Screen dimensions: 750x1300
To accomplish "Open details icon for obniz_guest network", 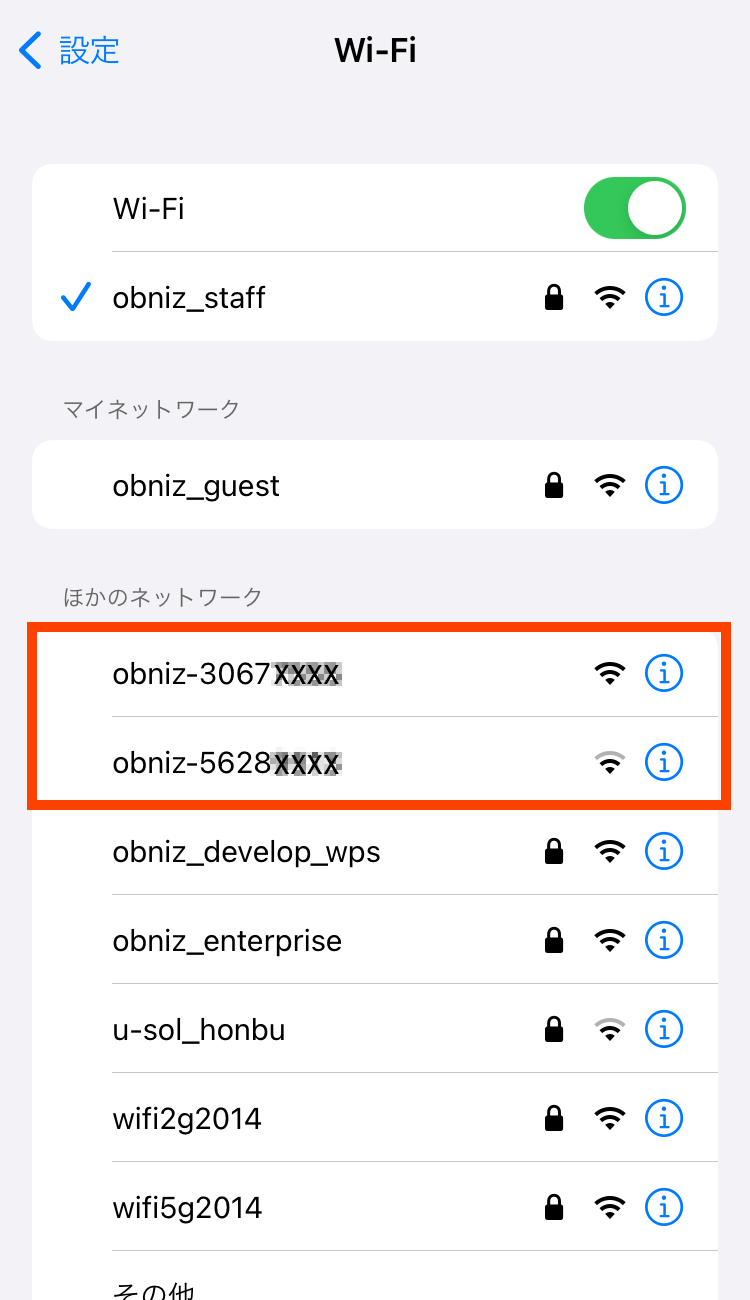I will pos(663,485).
